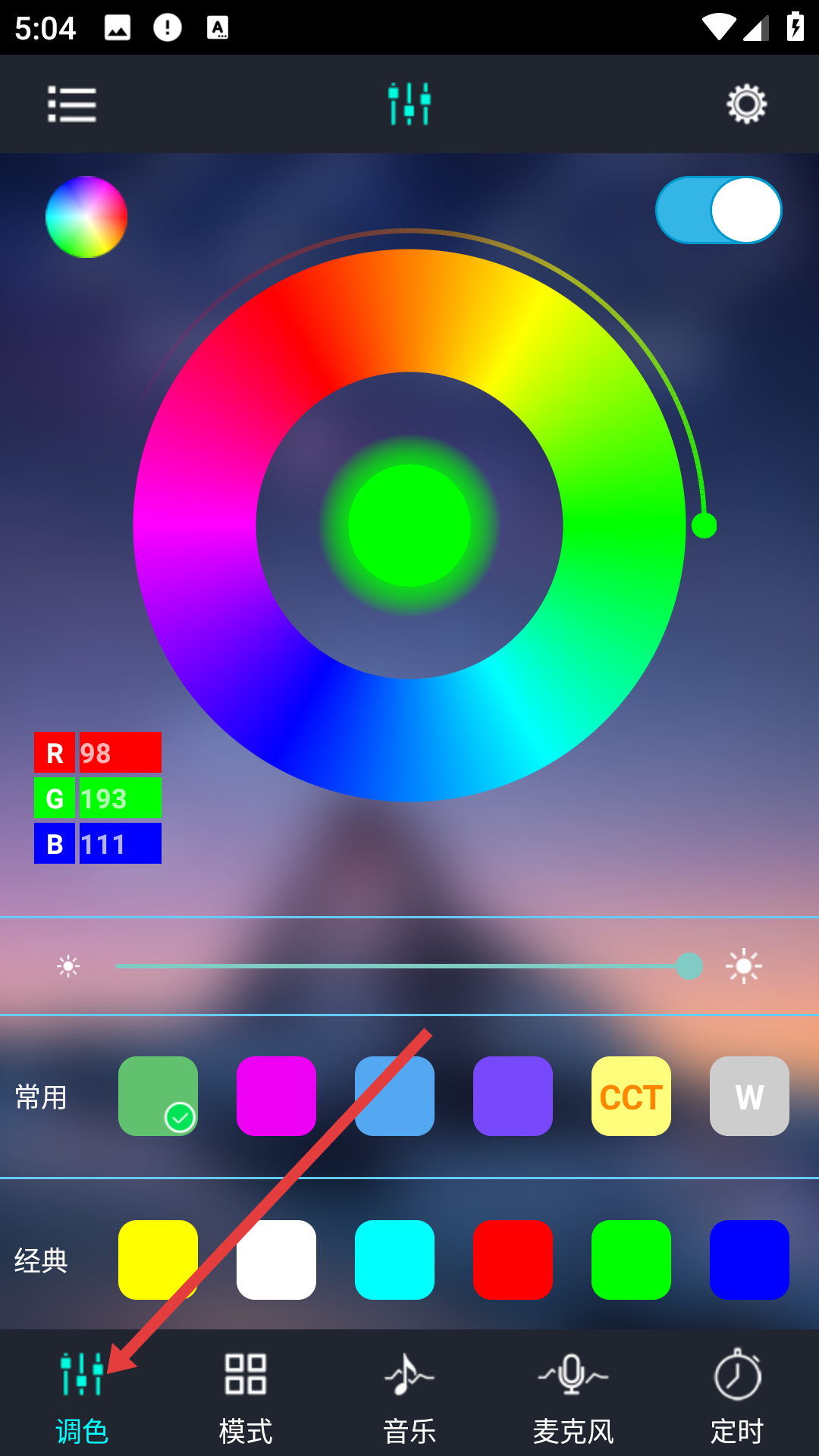This screenshot has width=819, height=1456.
Task: Select the classic yellow swatch
Action: pos(158,1260)
